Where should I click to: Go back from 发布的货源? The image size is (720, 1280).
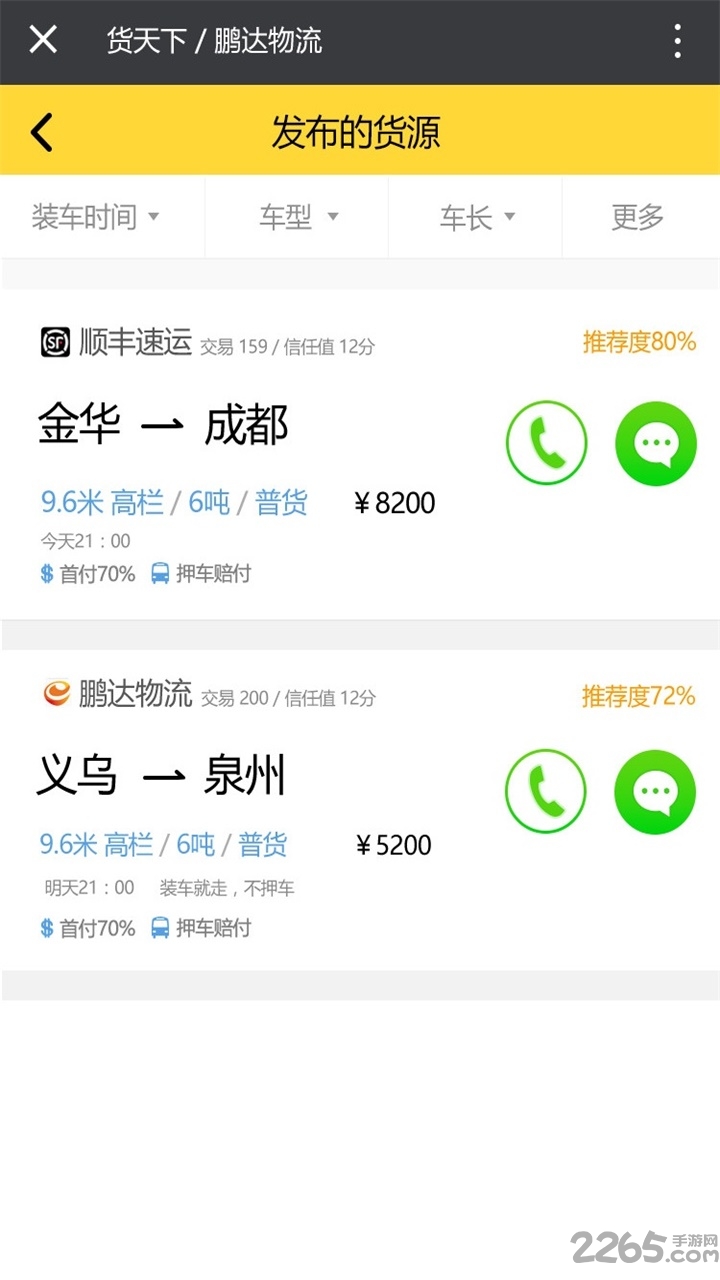(x=41, y=132)
